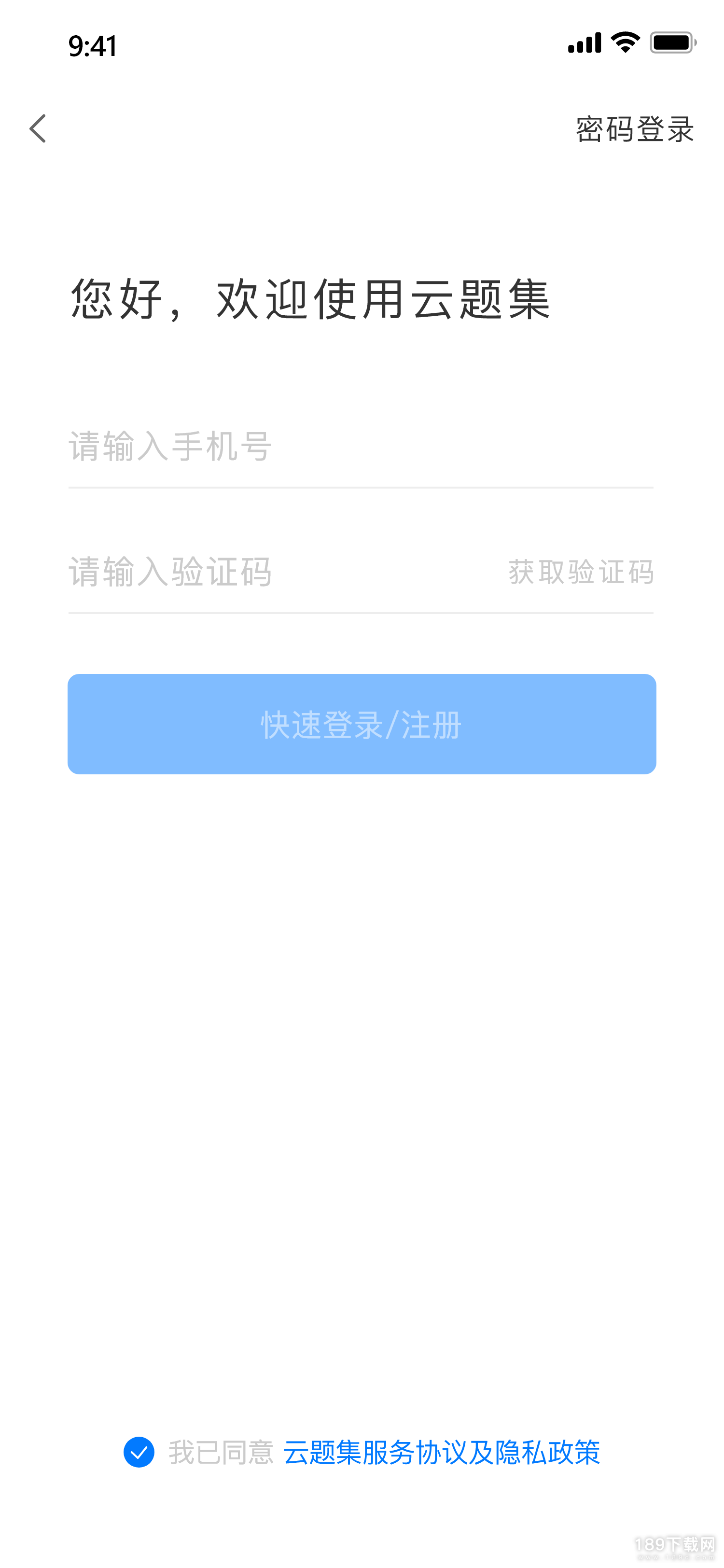Open 云题集服务协议及隐私政策 link
The height and width of the screenshot is (1568, 724).
[x=442, y=1452]
